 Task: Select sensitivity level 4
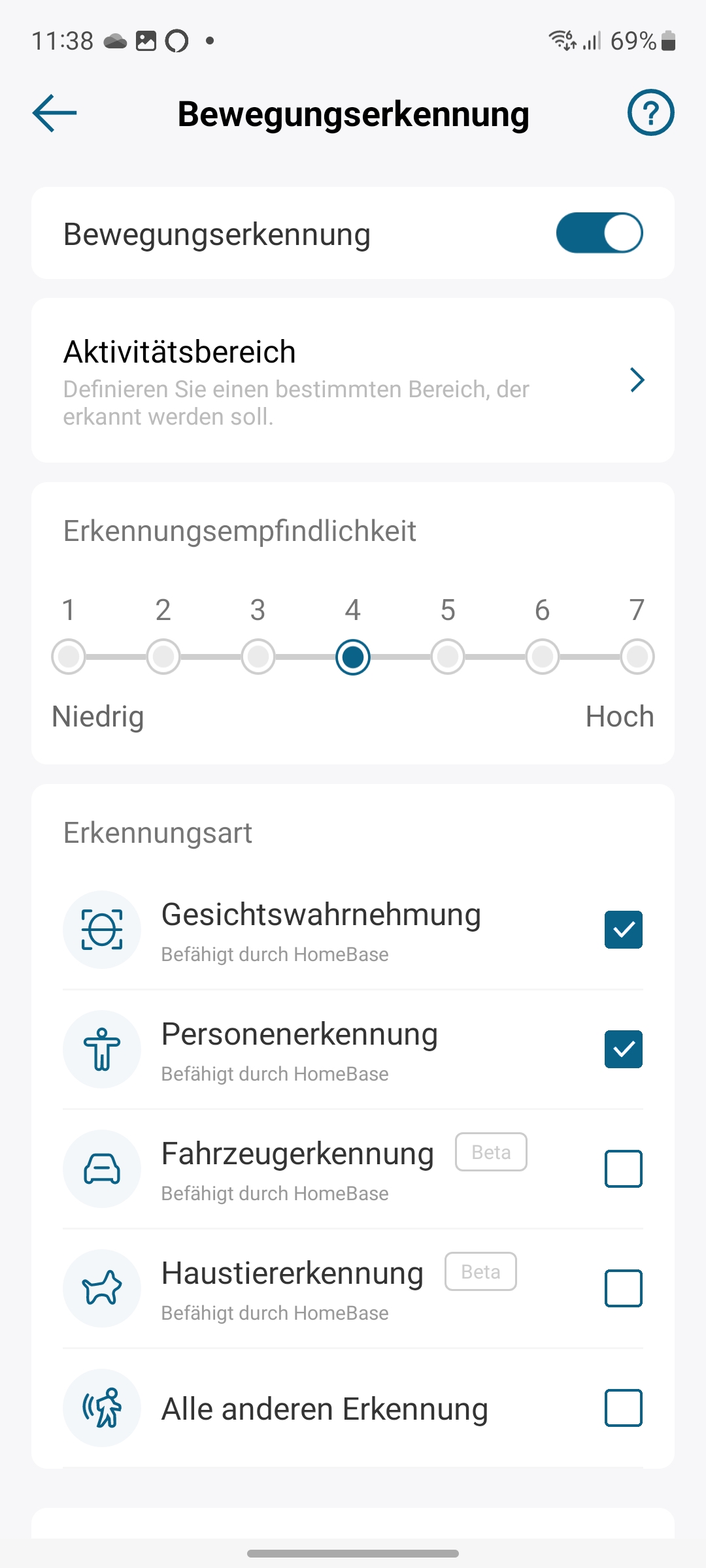click(353, 657)
